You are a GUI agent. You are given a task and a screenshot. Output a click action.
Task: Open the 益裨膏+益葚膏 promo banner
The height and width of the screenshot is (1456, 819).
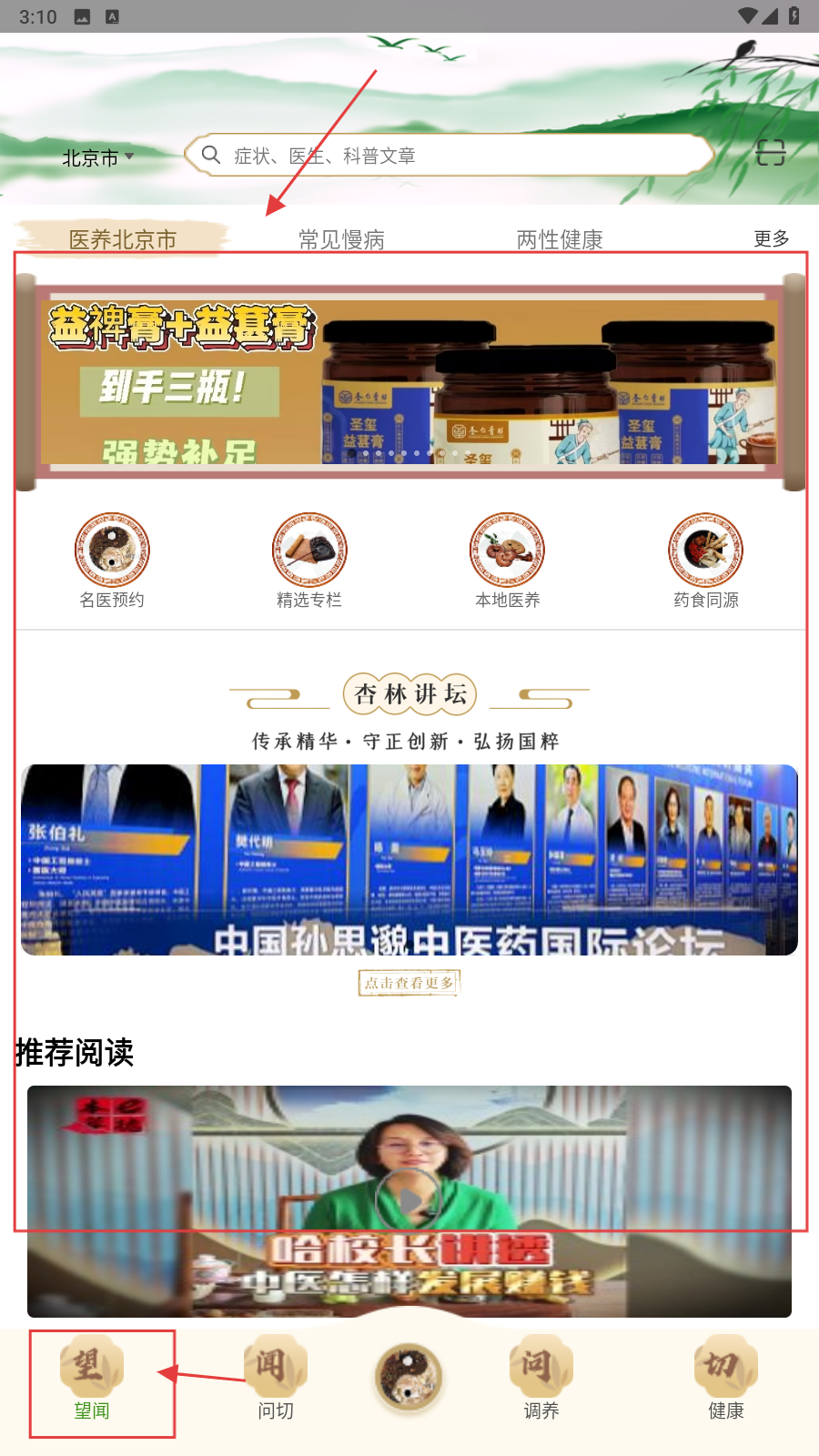409,382
